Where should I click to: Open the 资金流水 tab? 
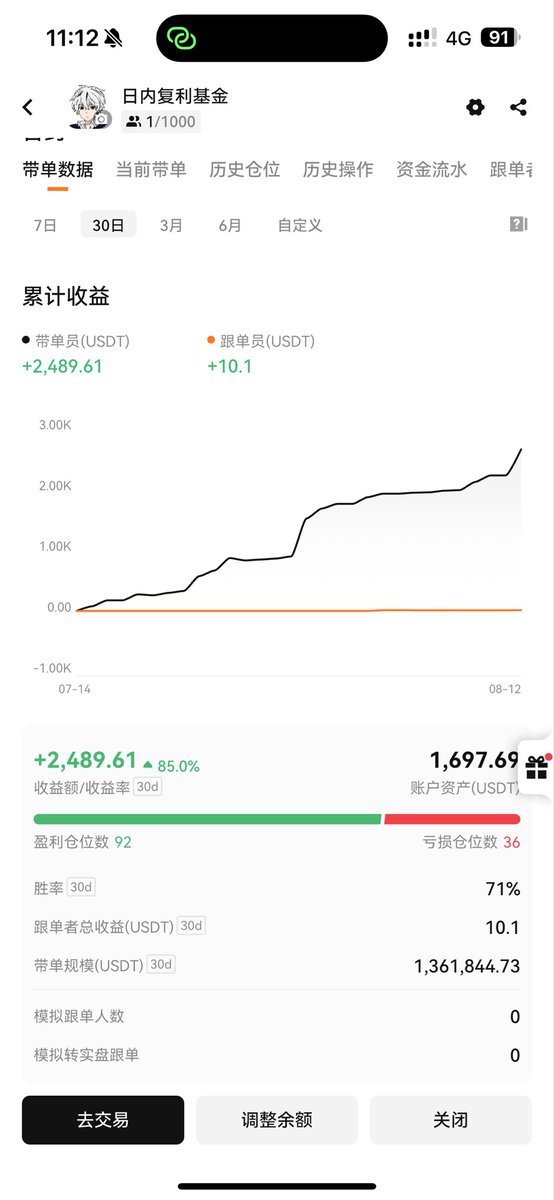[432, 169]
